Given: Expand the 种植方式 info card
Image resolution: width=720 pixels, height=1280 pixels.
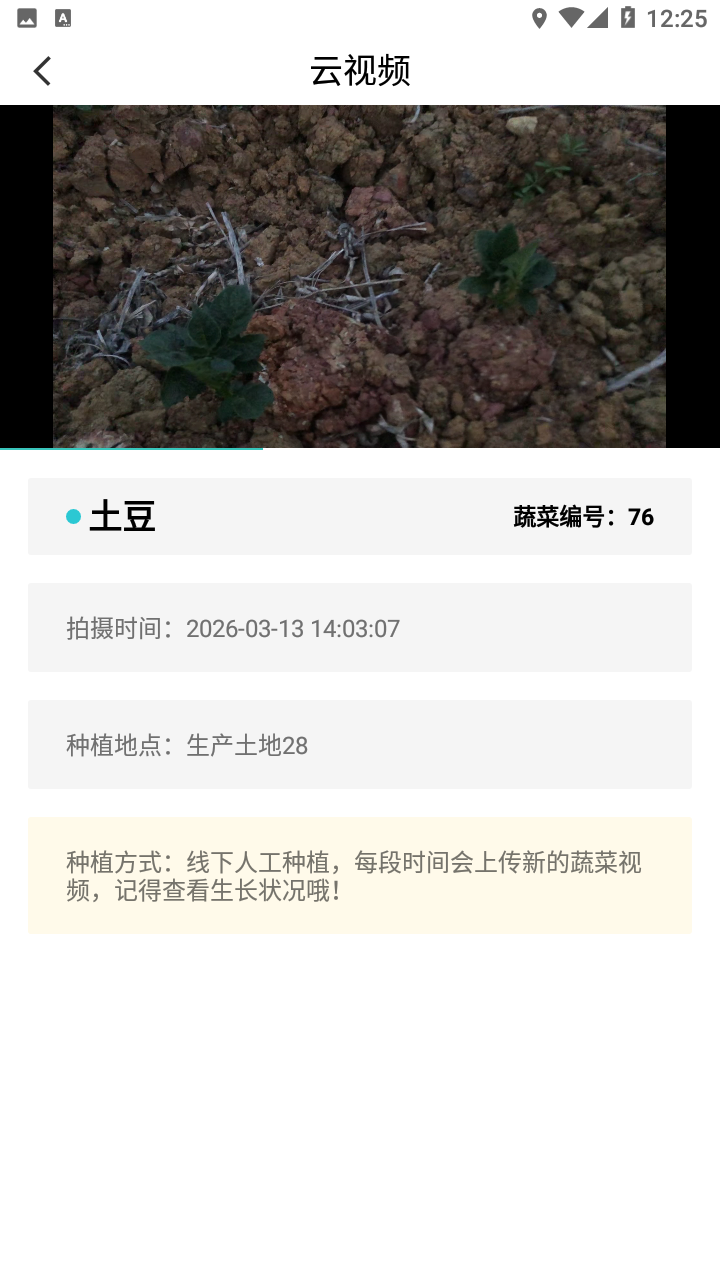Looking at the screenshot, I should pyautogui.click(x=360, y=876).
